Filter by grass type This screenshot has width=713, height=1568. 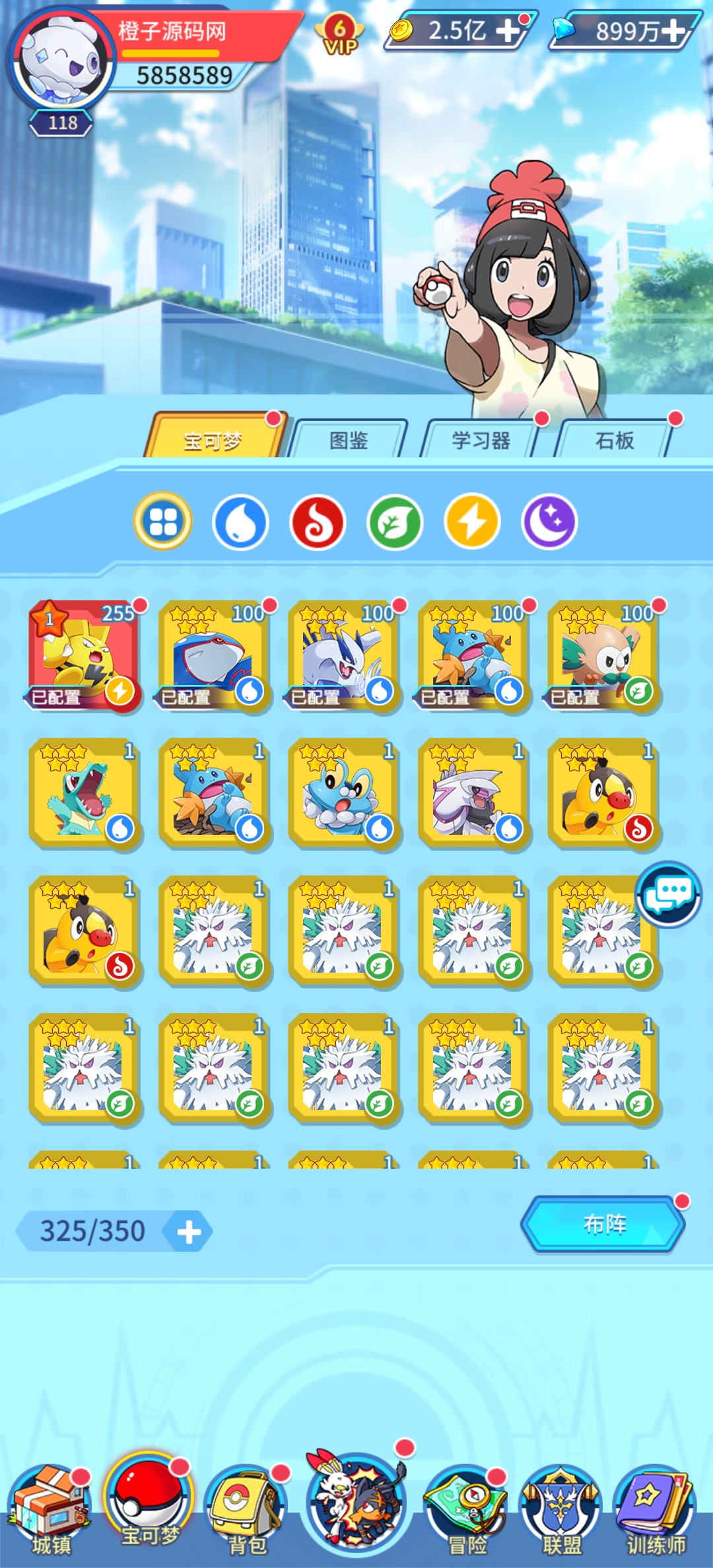395,523
